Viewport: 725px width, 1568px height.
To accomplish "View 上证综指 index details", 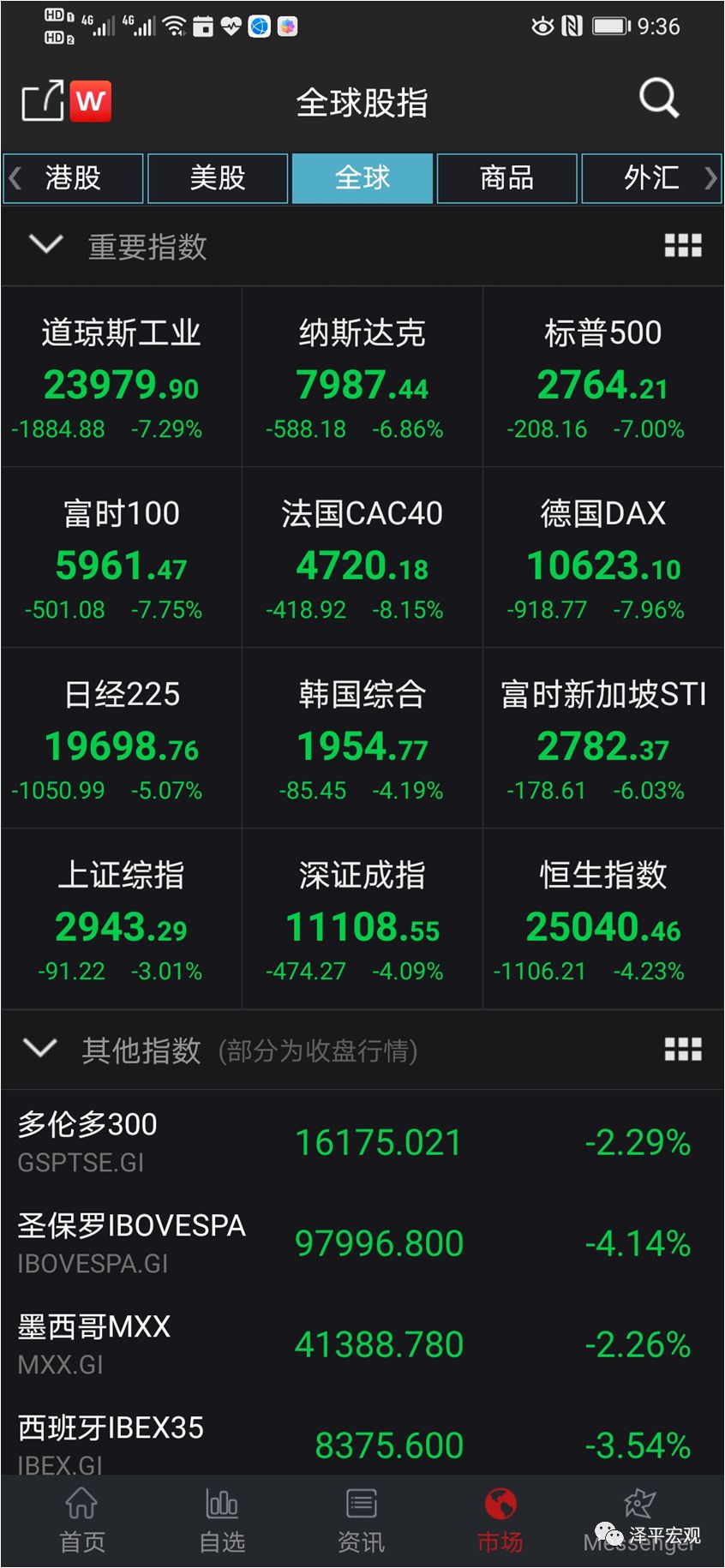I will [121, 919].
